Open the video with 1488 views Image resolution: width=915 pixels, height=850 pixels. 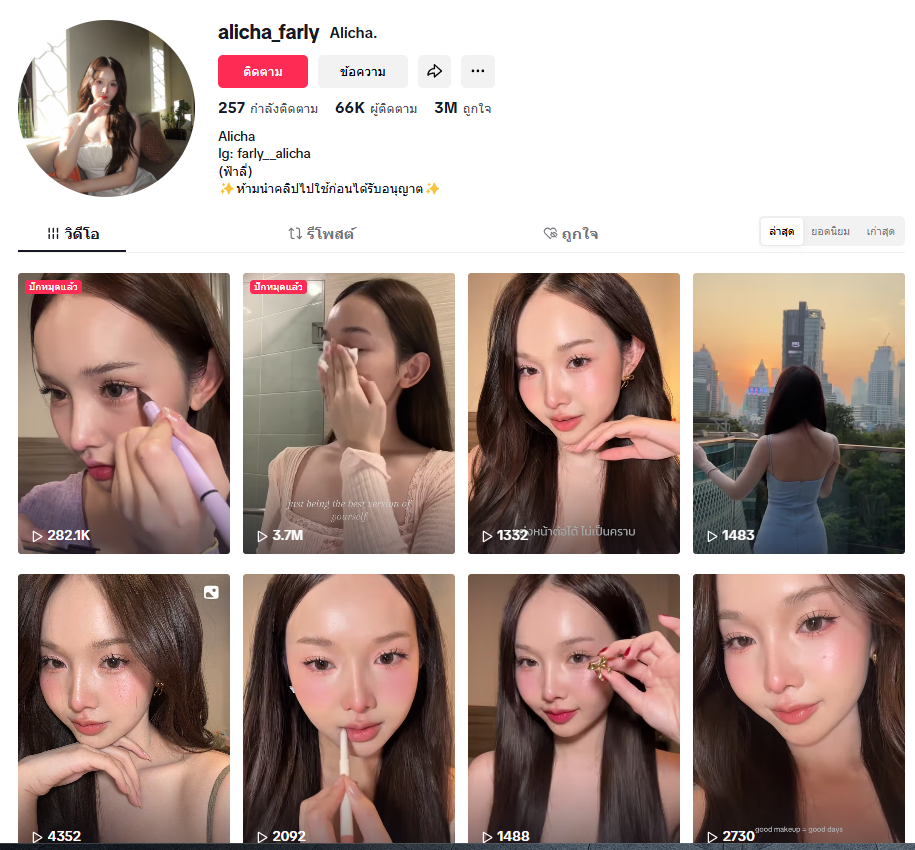pos(573,708)
